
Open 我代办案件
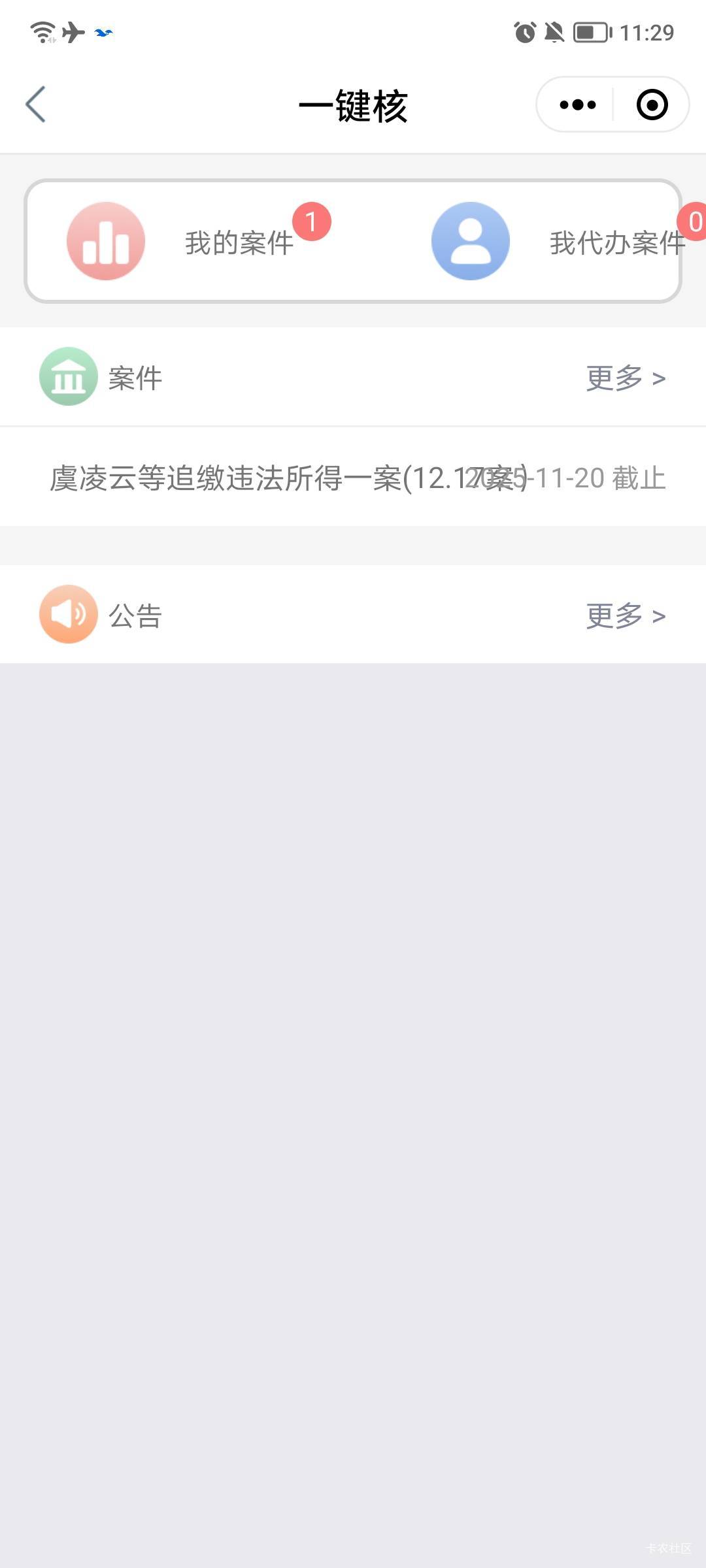(x=560, y=241)
